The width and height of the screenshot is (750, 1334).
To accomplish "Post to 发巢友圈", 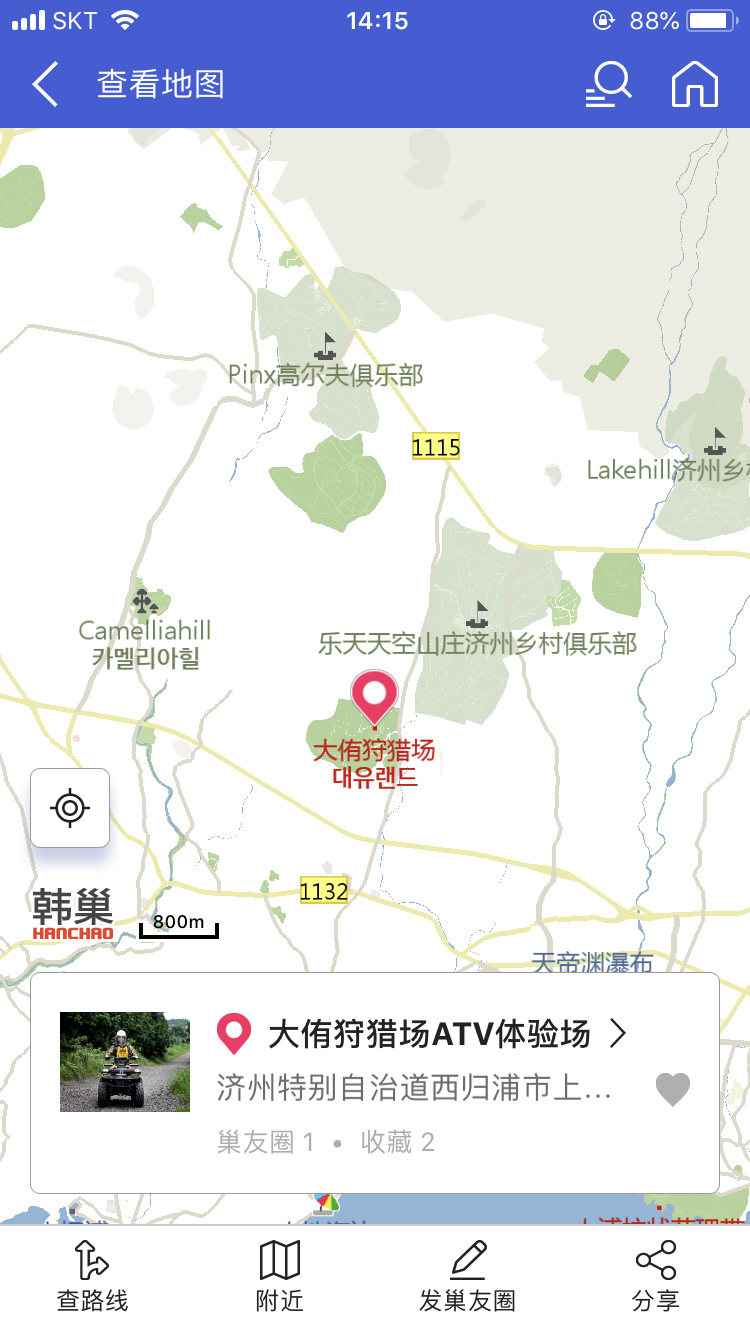I will point(467,1275).
